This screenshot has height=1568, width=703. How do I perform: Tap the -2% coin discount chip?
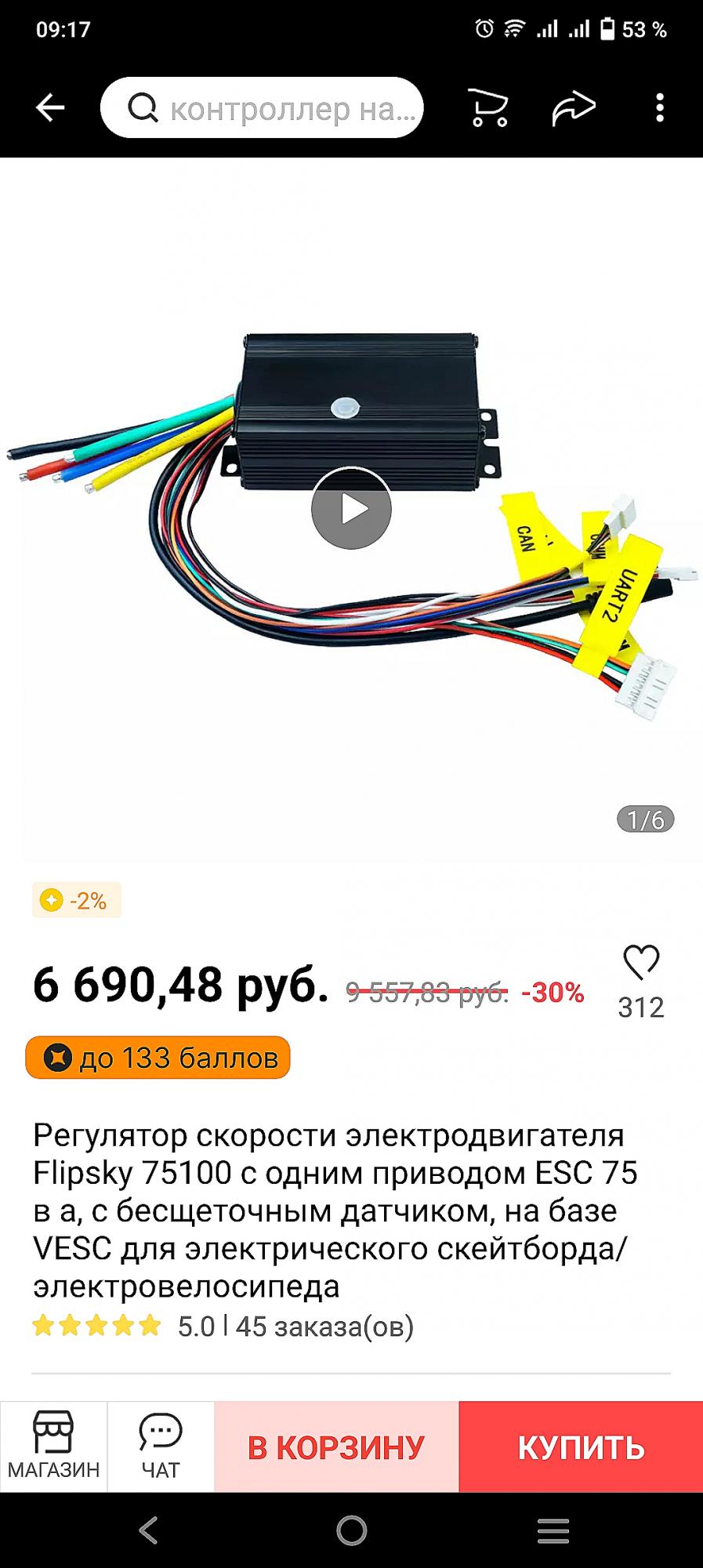point(77,900)
